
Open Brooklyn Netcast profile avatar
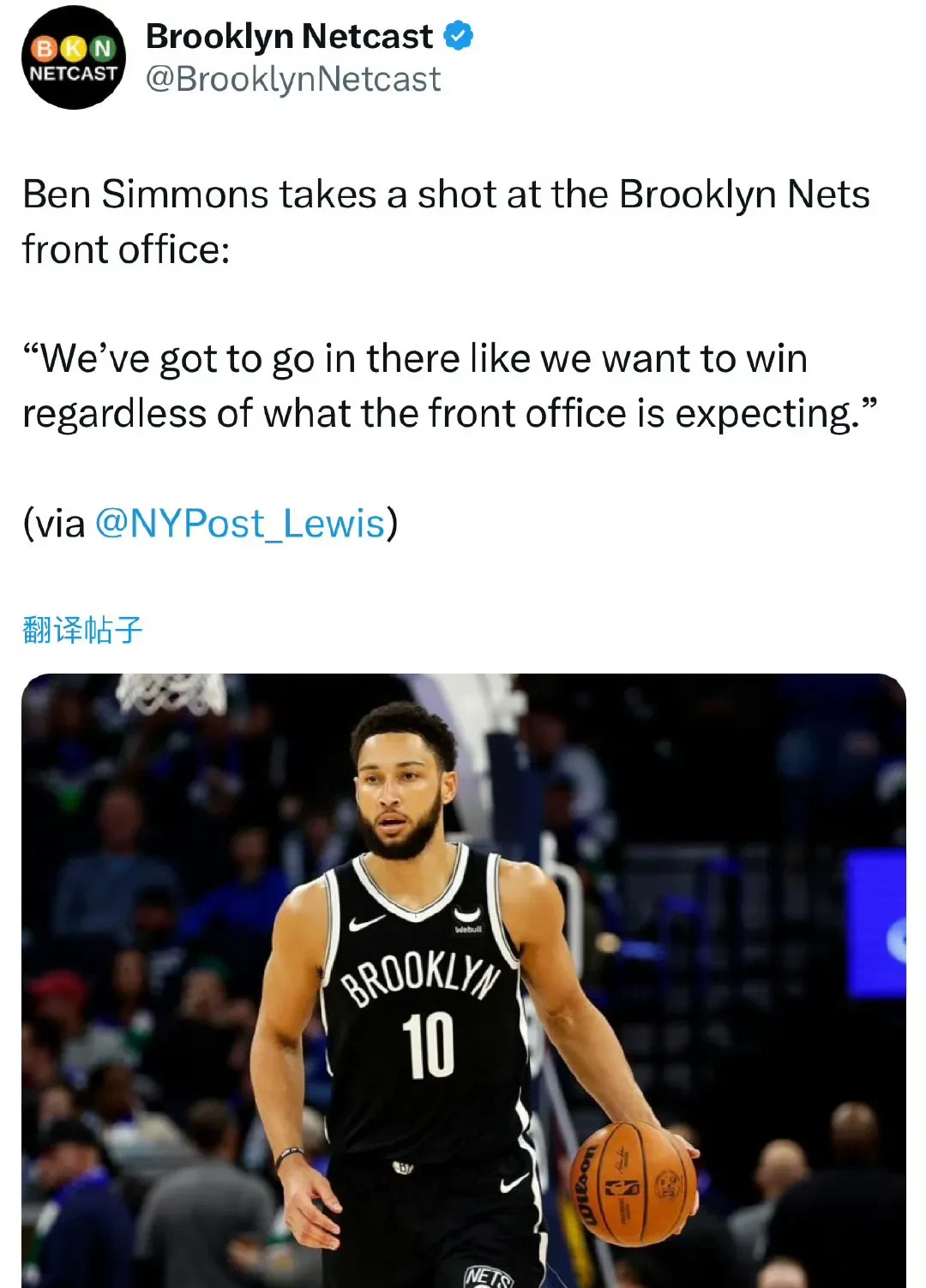point(74,58)
